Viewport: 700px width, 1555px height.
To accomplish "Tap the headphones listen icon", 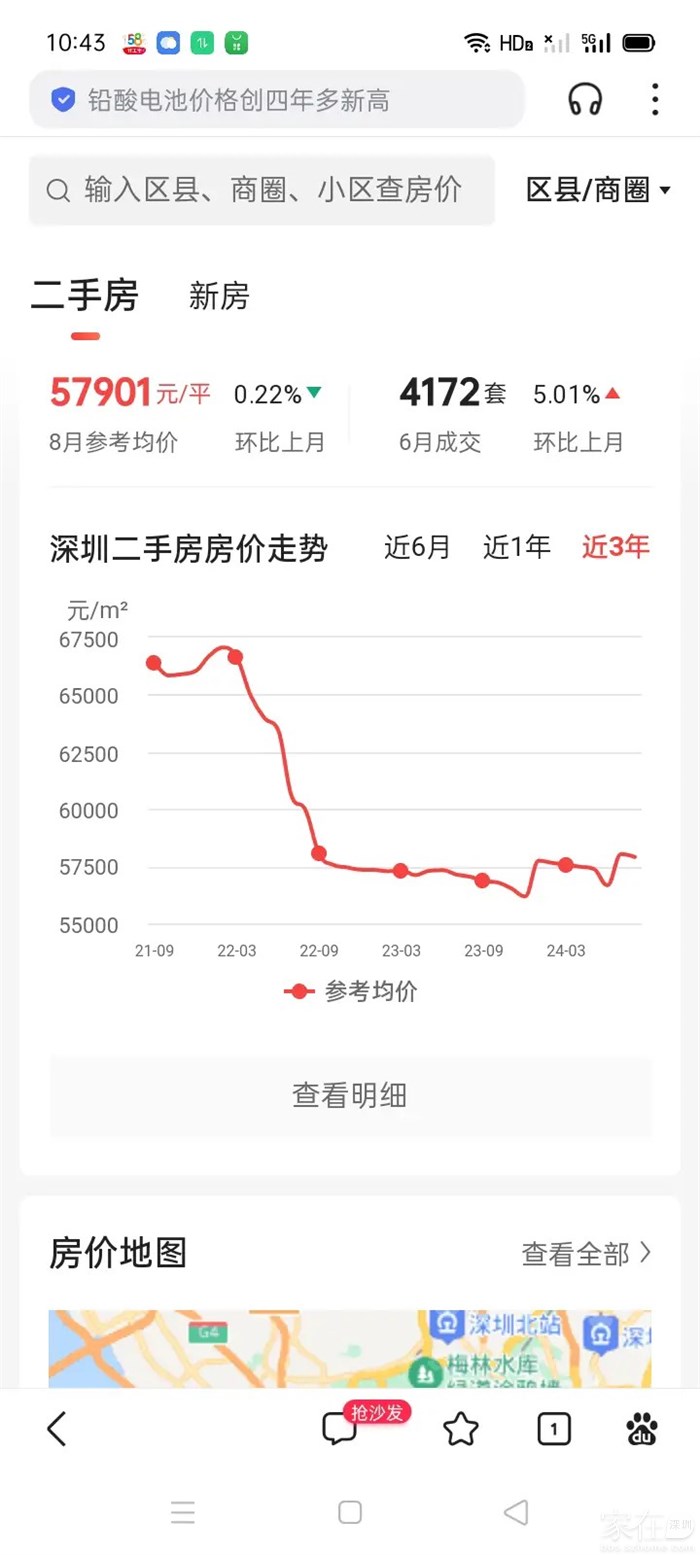I will point(585,100).
